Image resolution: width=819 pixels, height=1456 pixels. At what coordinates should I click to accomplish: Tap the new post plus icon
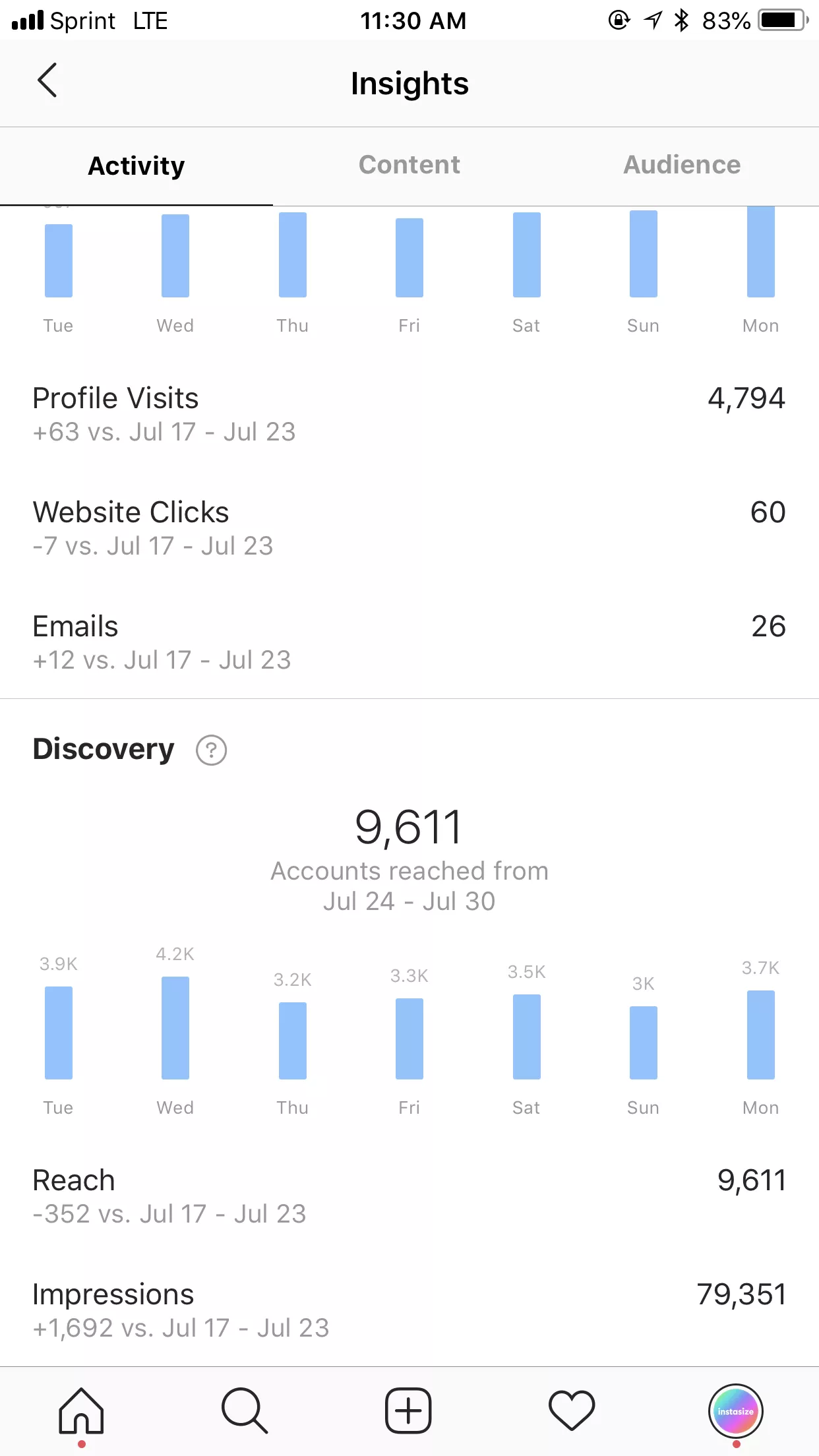[x=409, y=1410]
